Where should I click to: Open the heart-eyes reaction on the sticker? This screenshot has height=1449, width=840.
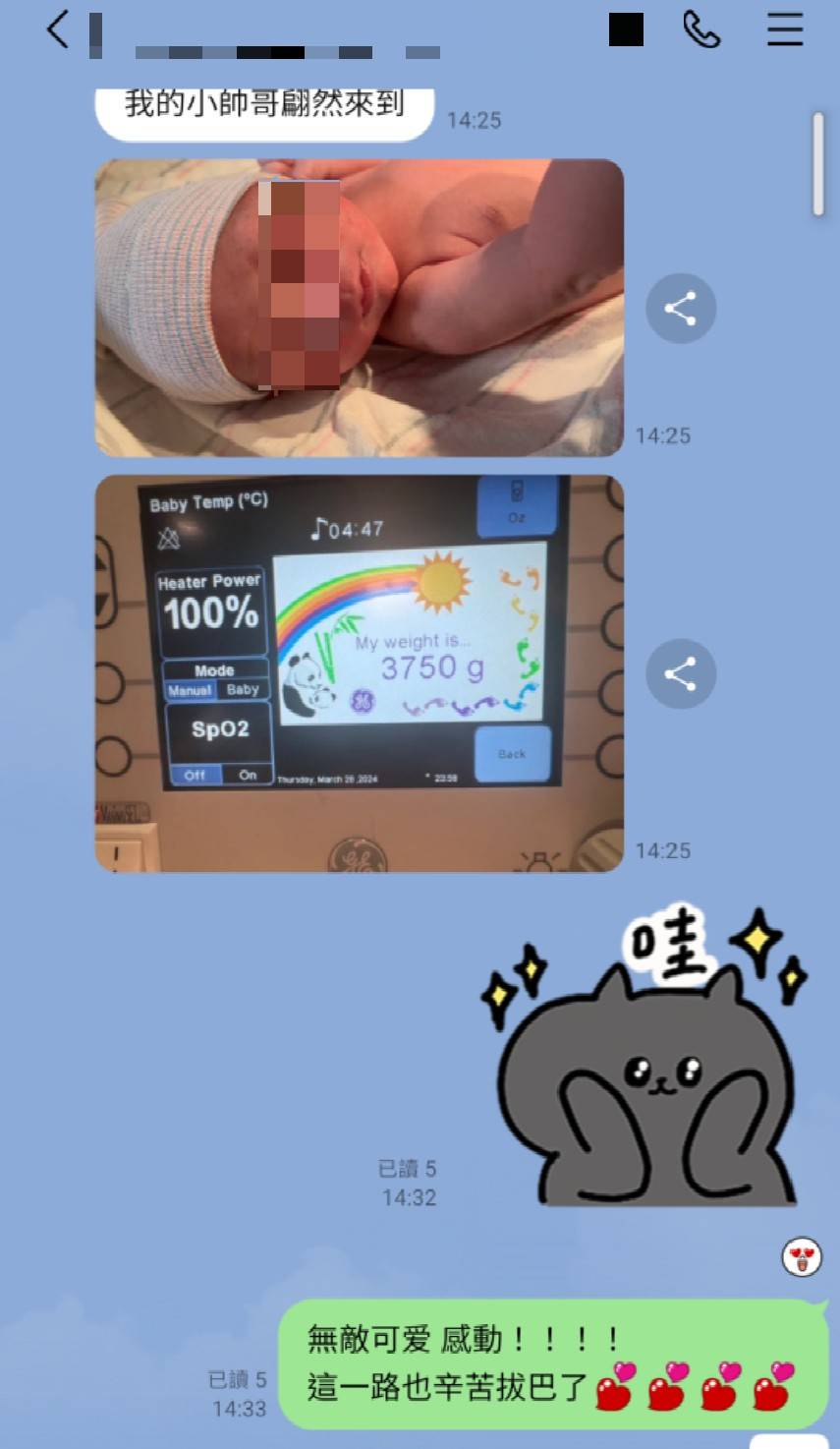[802, 1256]
